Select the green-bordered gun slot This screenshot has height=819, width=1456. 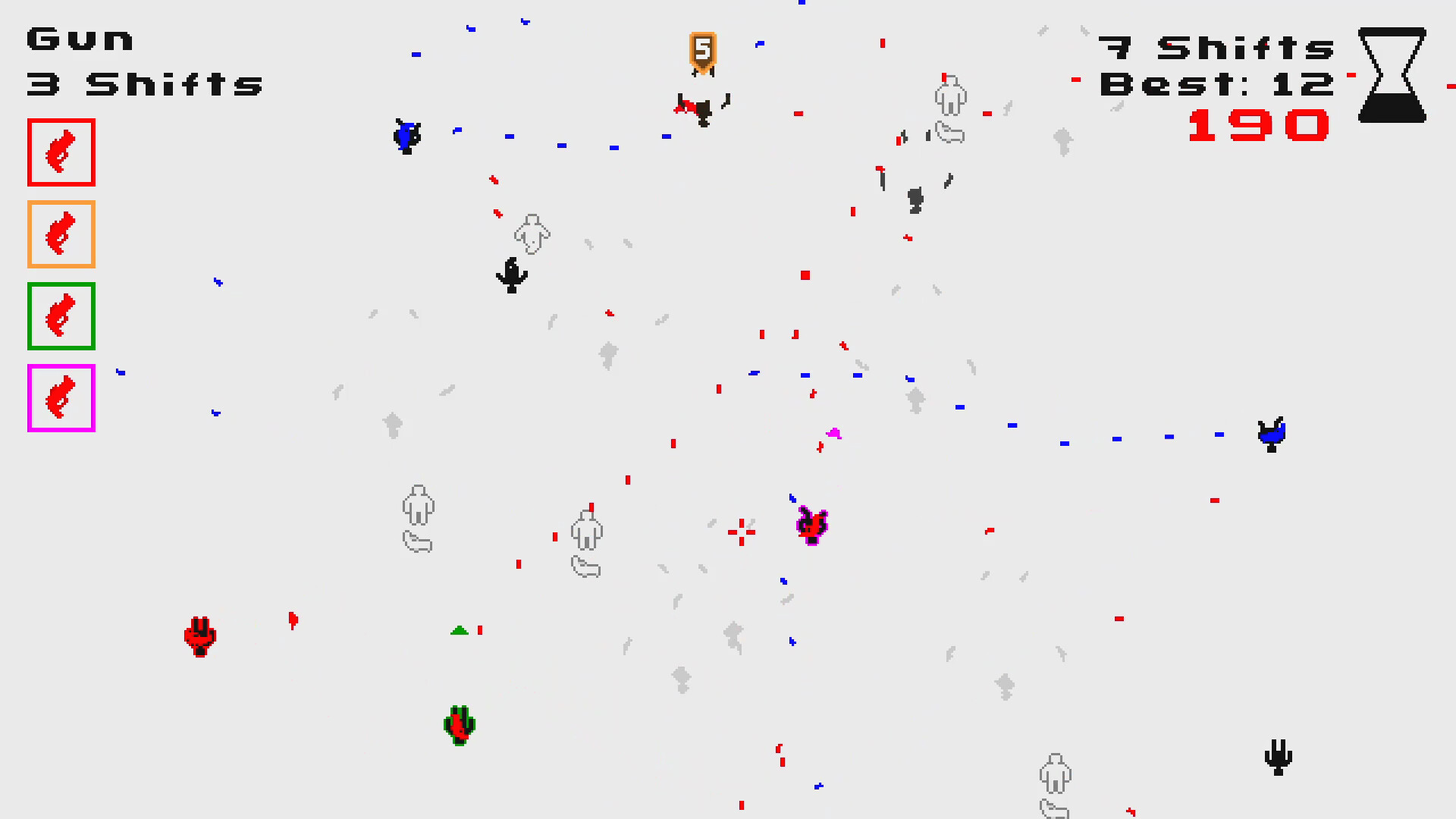[x=61, y=316]
